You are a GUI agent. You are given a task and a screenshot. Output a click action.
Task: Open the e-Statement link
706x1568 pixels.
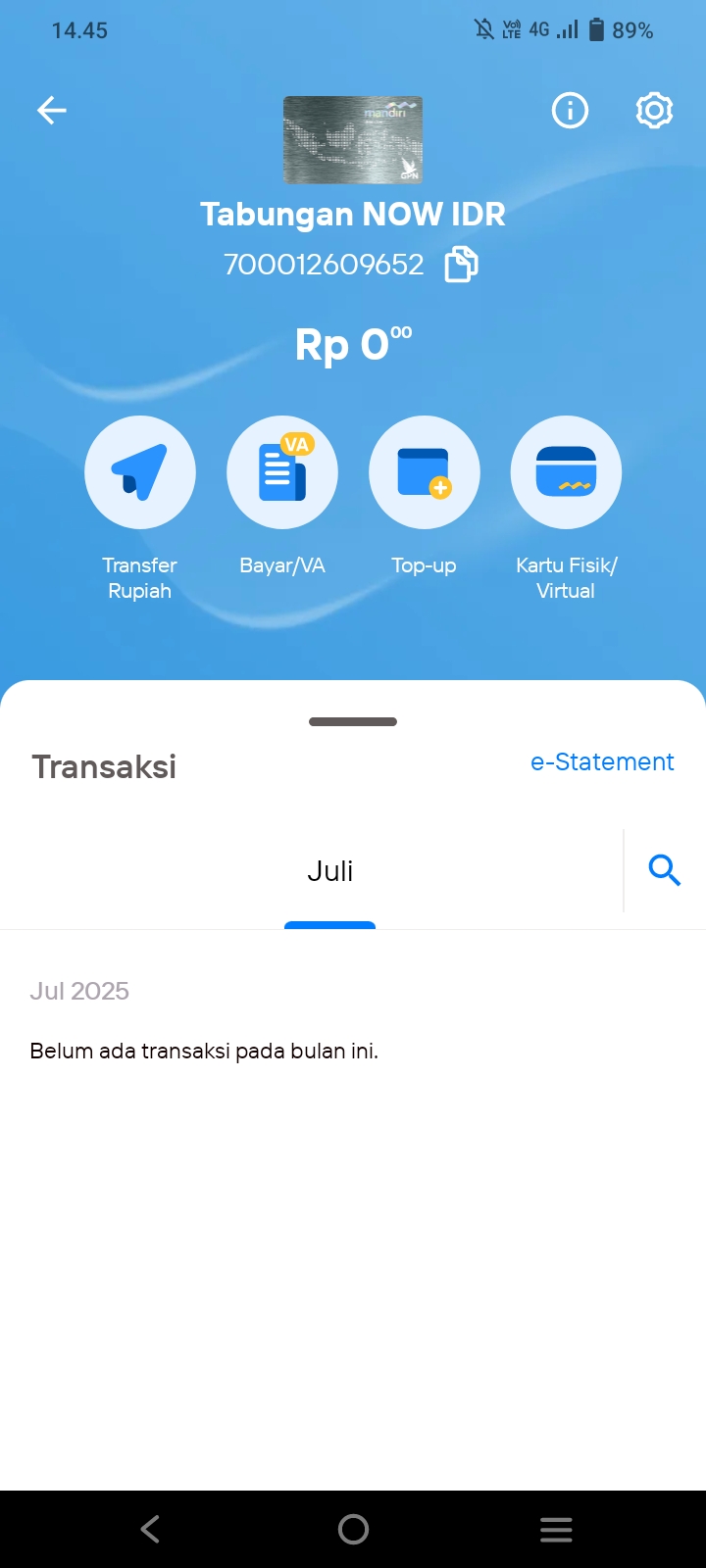602,762
